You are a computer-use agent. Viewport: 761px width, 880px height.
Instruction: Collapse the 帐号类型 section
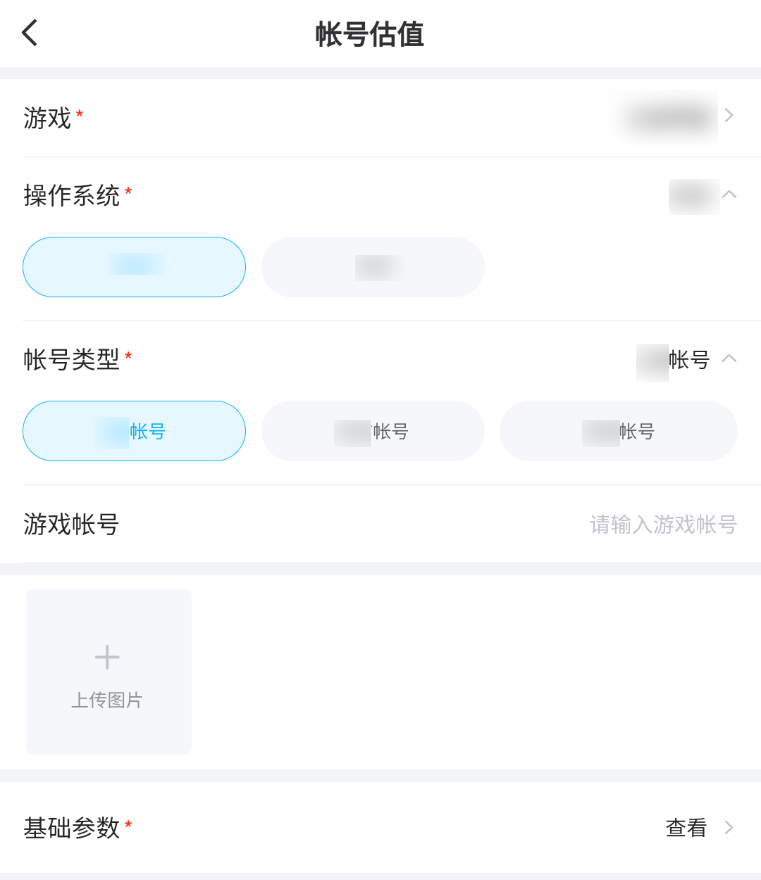(x=729, y=359)
